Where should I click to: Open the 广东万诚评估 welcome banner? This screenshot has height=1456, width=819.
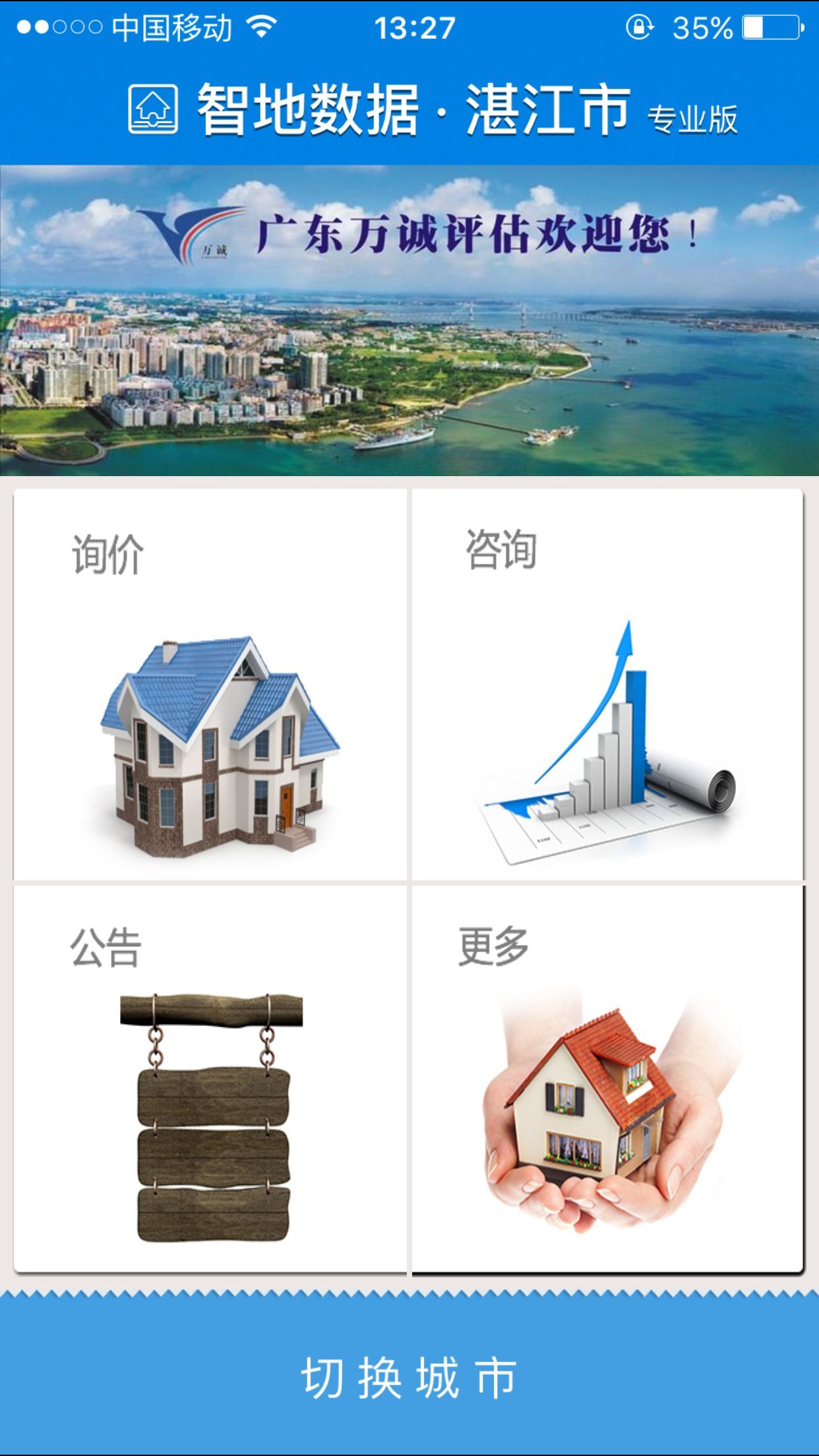point(409,320)
